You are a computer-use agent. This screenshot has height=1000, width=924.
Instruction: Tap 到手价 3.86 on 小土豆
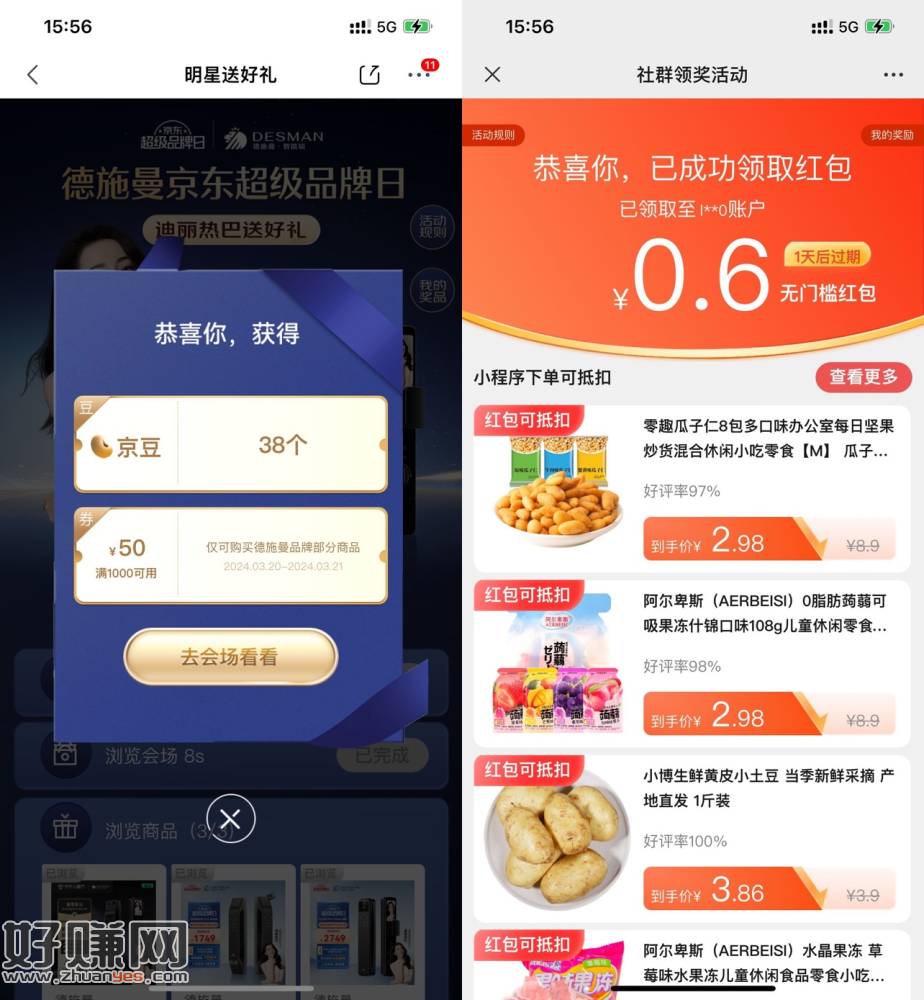(735, 892)
